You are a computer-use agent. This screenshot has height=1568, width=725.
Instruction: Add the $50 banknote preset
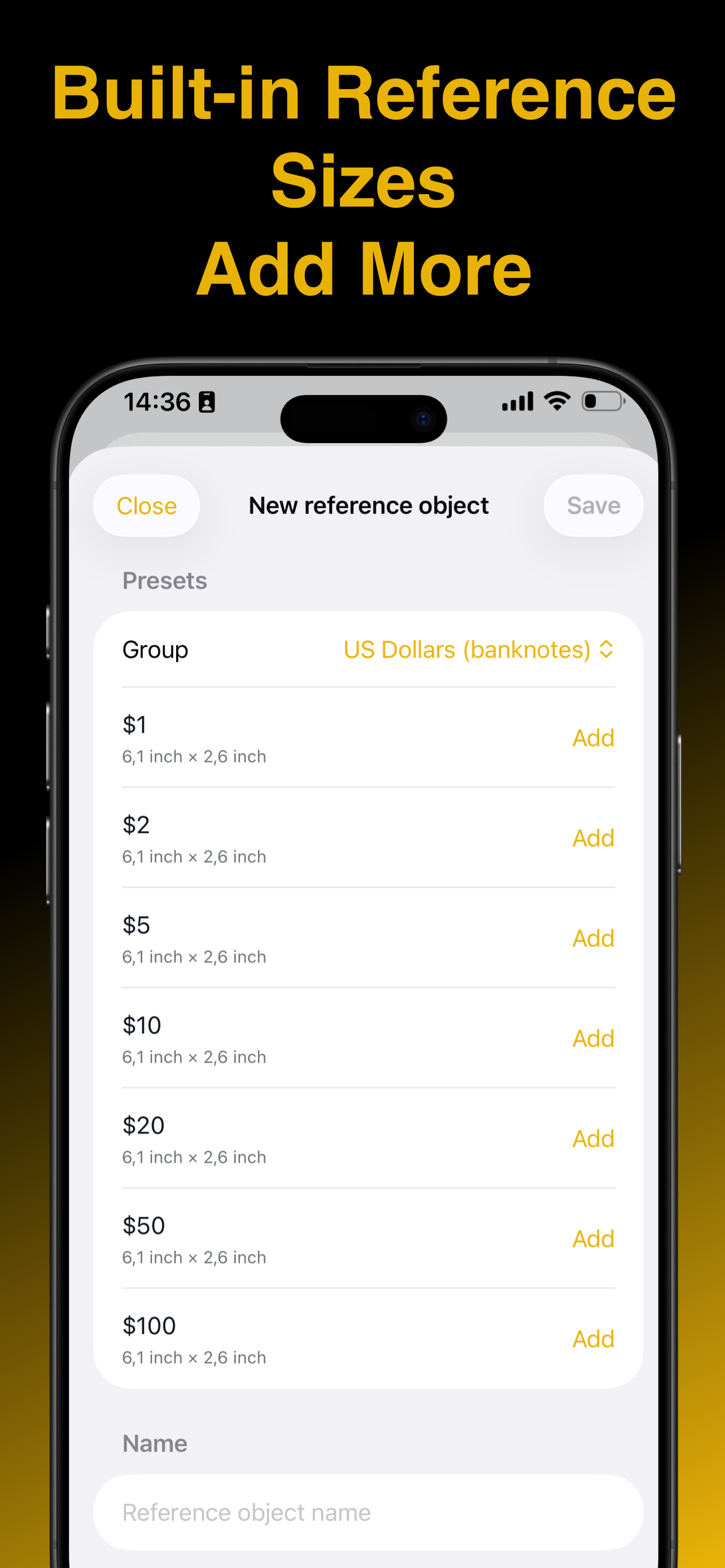pyautogui.click(x=592, y=1239)
